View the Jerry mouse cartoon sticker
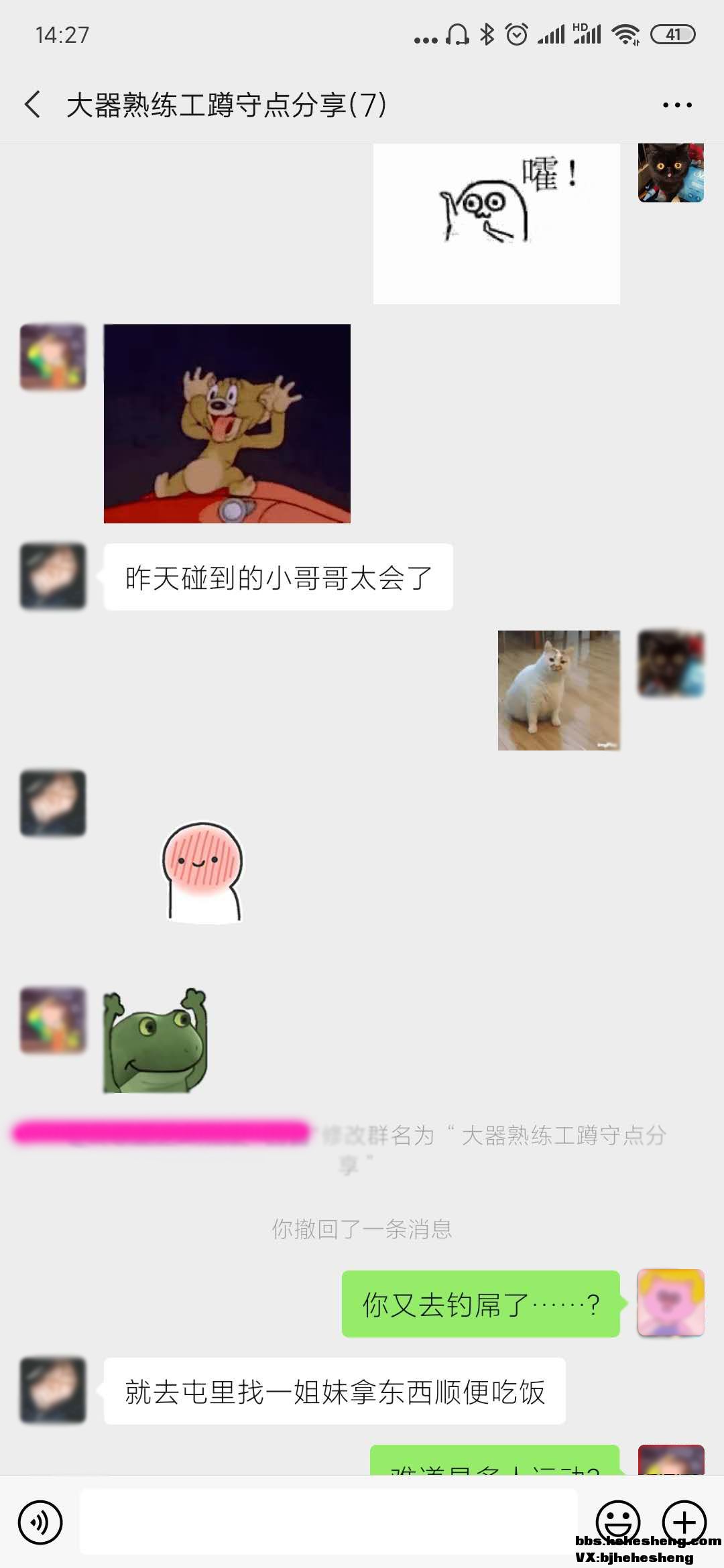Viewport: 724px width, 1568px height. 227,423
